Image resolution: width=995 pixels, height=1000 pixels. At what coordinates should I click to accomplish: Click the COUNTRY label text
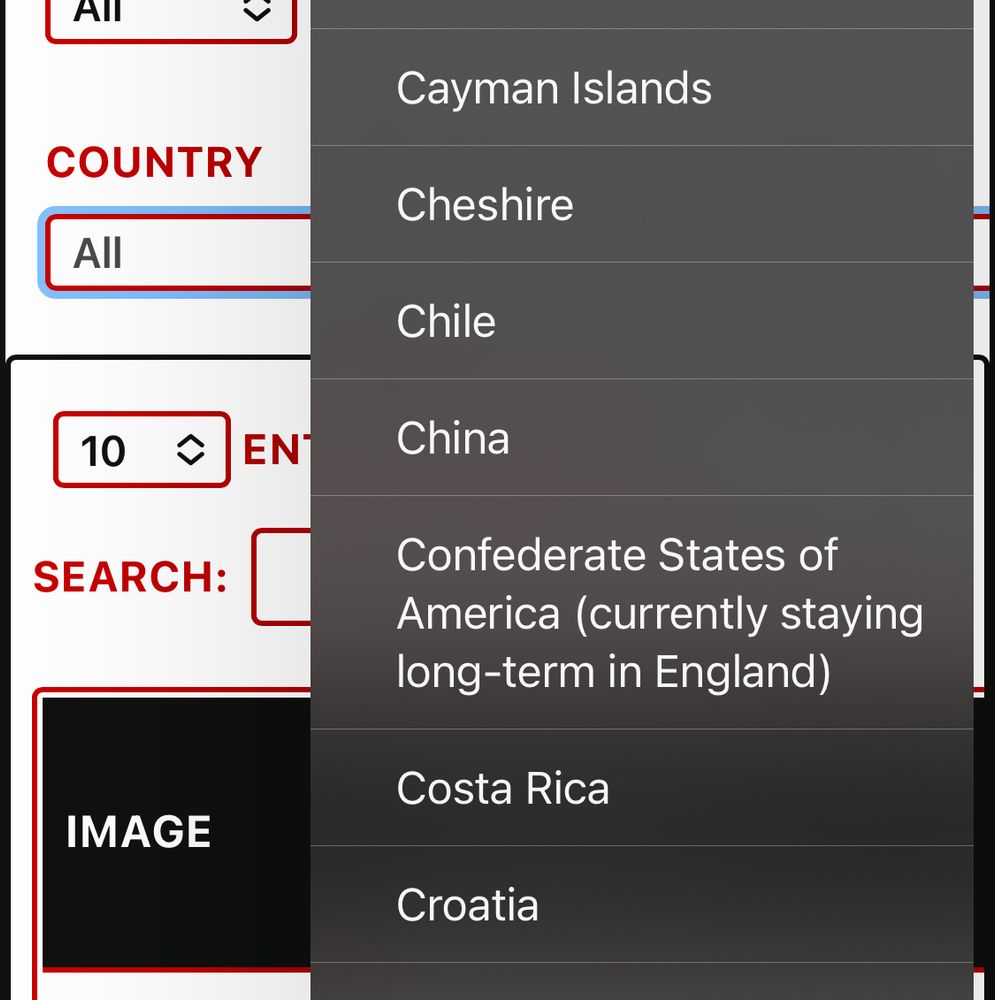[153, 162]
